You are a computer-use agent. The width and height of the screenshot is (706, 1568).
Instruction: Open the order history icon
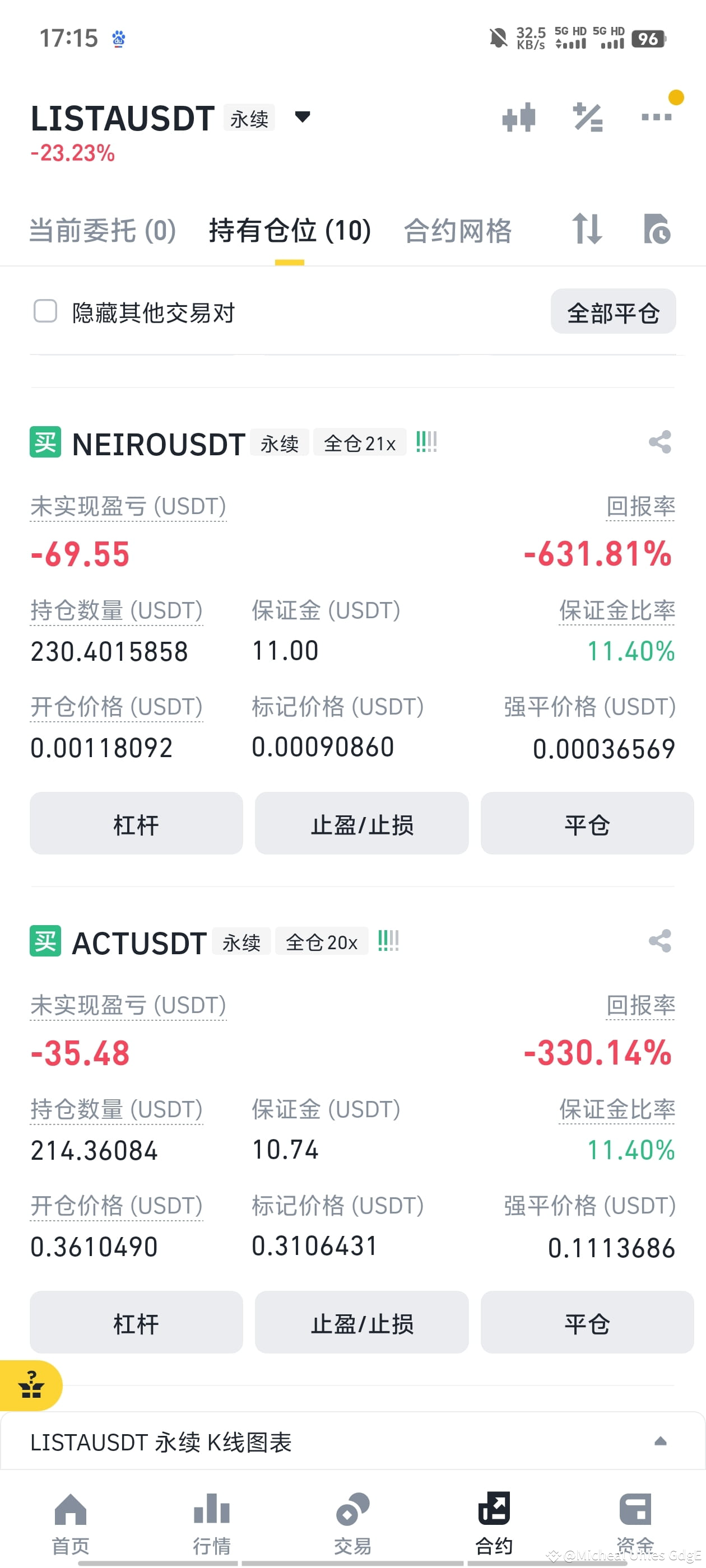[x=657, y=230]
